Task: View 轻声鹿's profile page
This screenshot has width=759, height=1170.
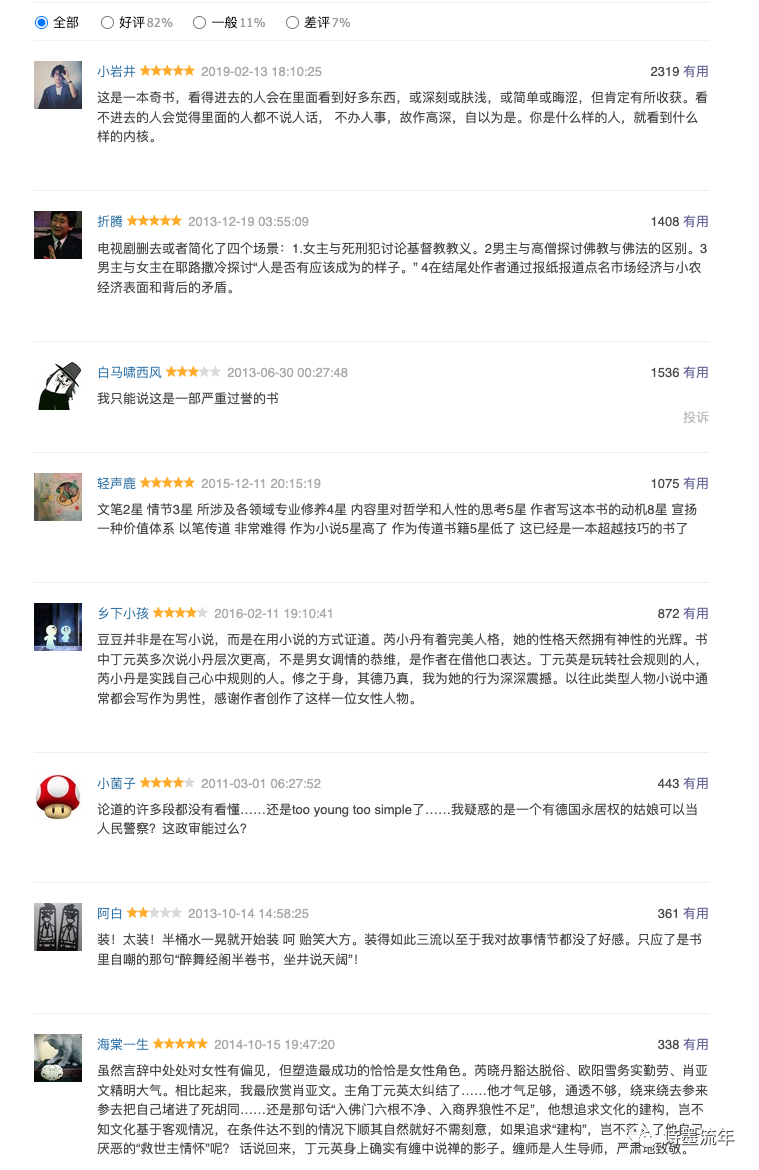Action: click(x=116, y=484)
